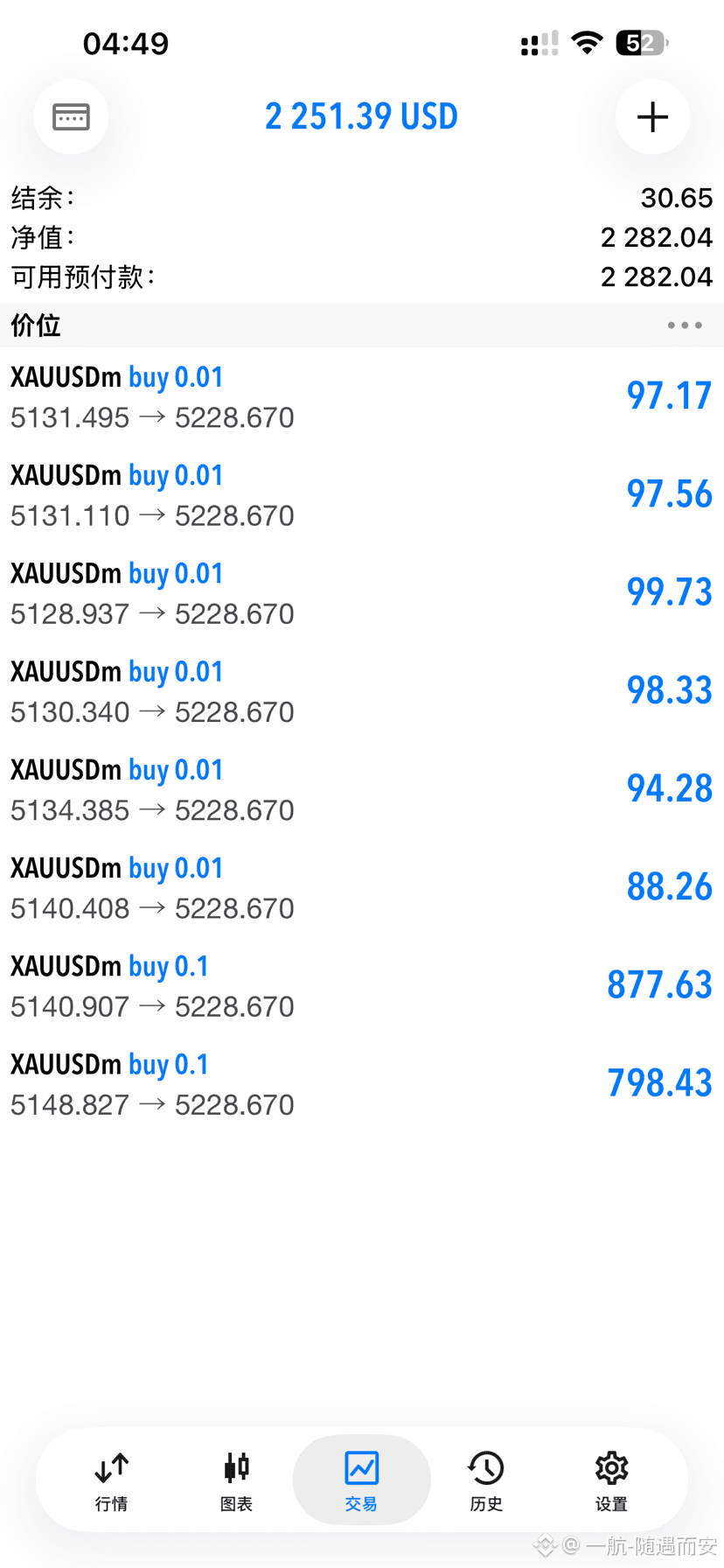Open the position opened at 5131.495
Image resolution: width=724 pixels, height=1568 pixels.
pos(362,396)
